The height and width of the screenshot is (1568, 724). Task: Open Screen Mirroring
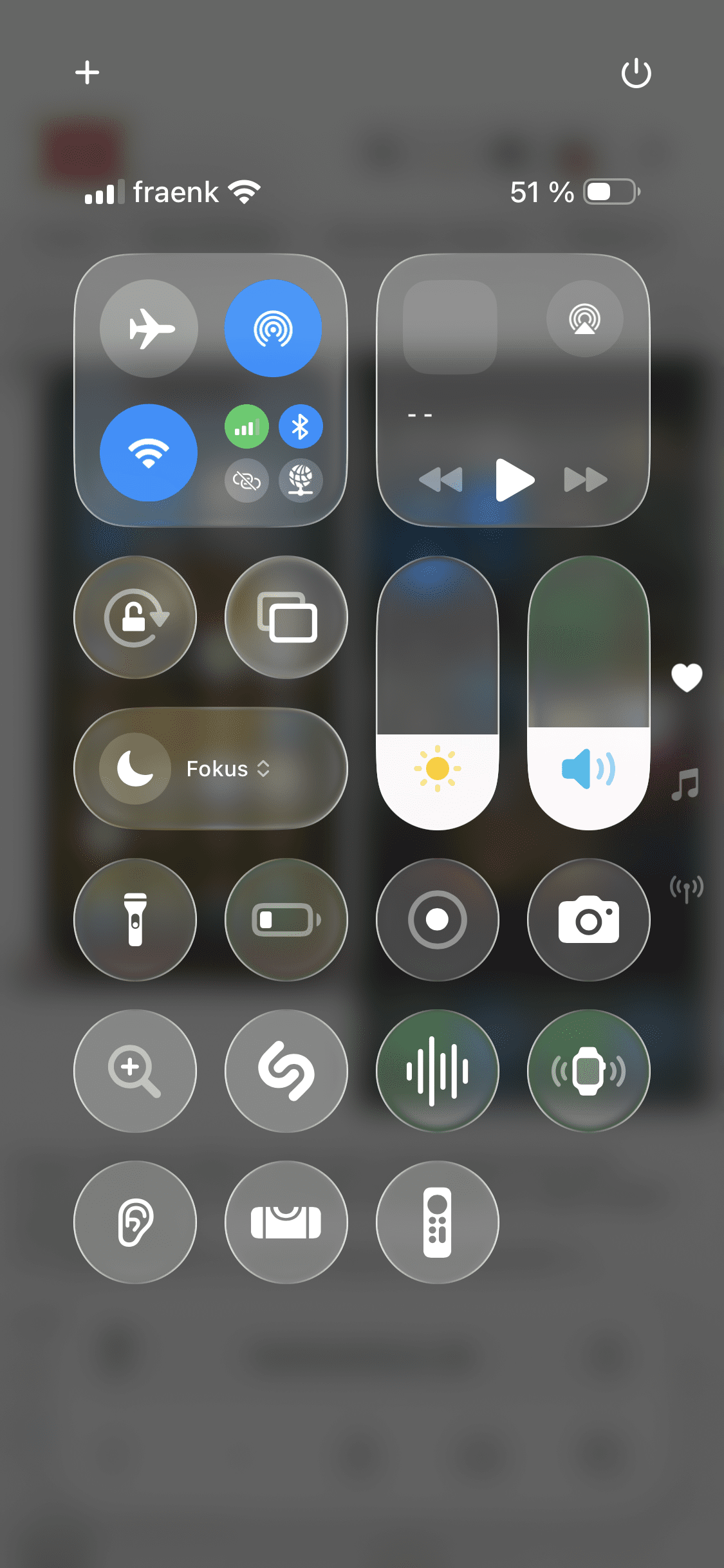click(286, 617)
